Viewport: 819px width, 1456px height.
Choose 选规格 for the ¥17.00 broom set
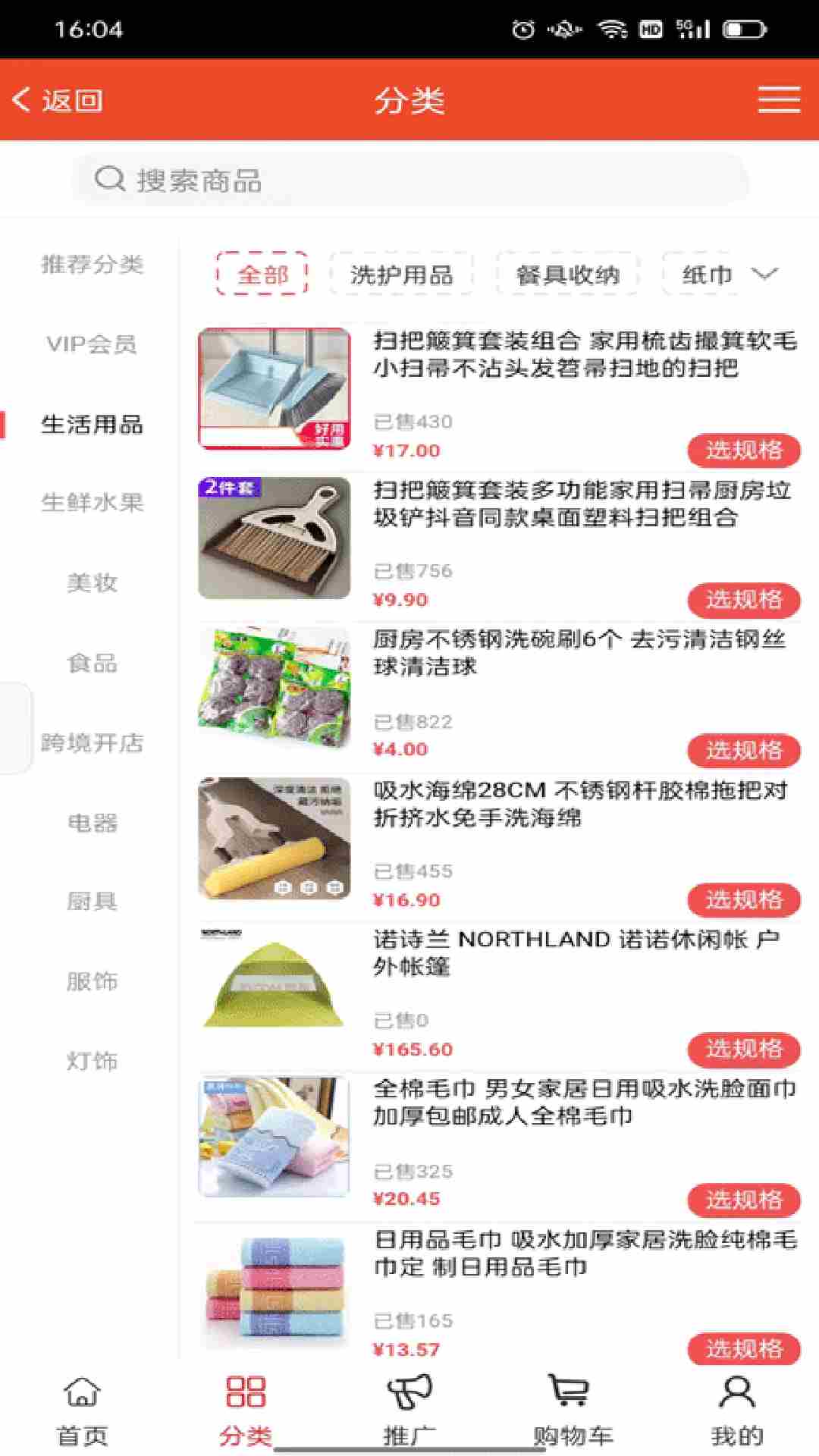744,450
